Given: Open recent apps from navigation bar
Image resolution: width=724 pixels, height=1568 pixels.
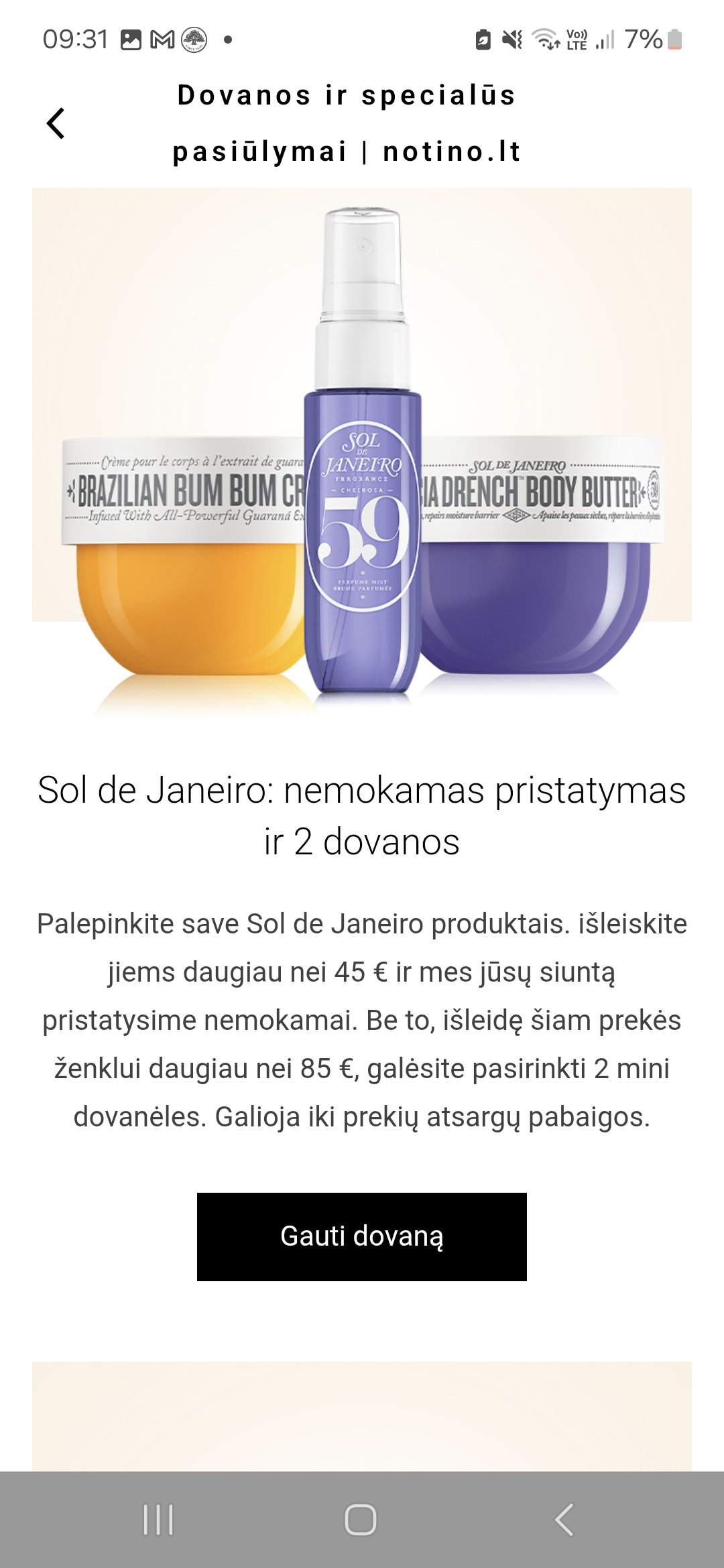Looking at the screenshot, I should (158, 1520).
